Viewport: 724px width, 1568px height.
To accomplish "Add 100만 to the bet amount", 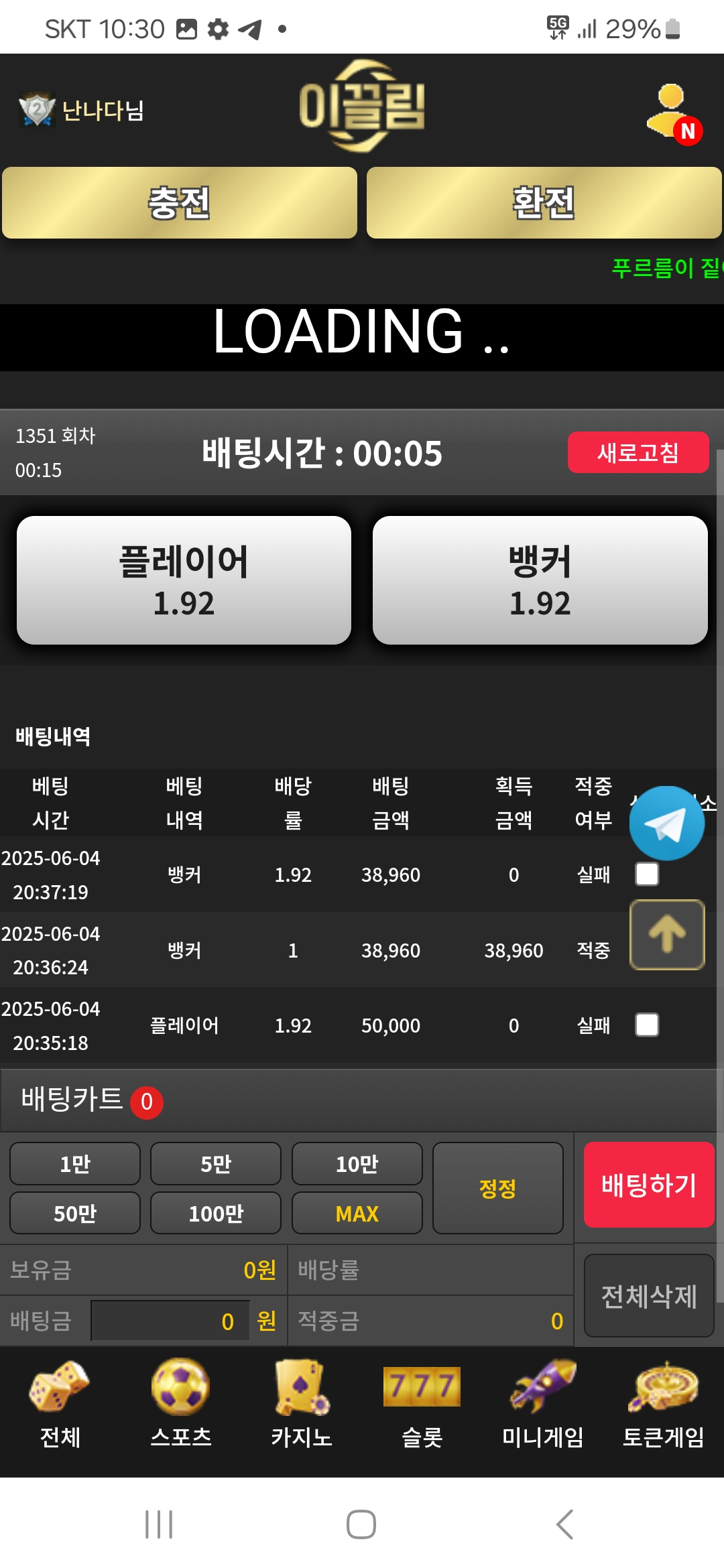I will pyautogui.click(x=216, y=1214).
